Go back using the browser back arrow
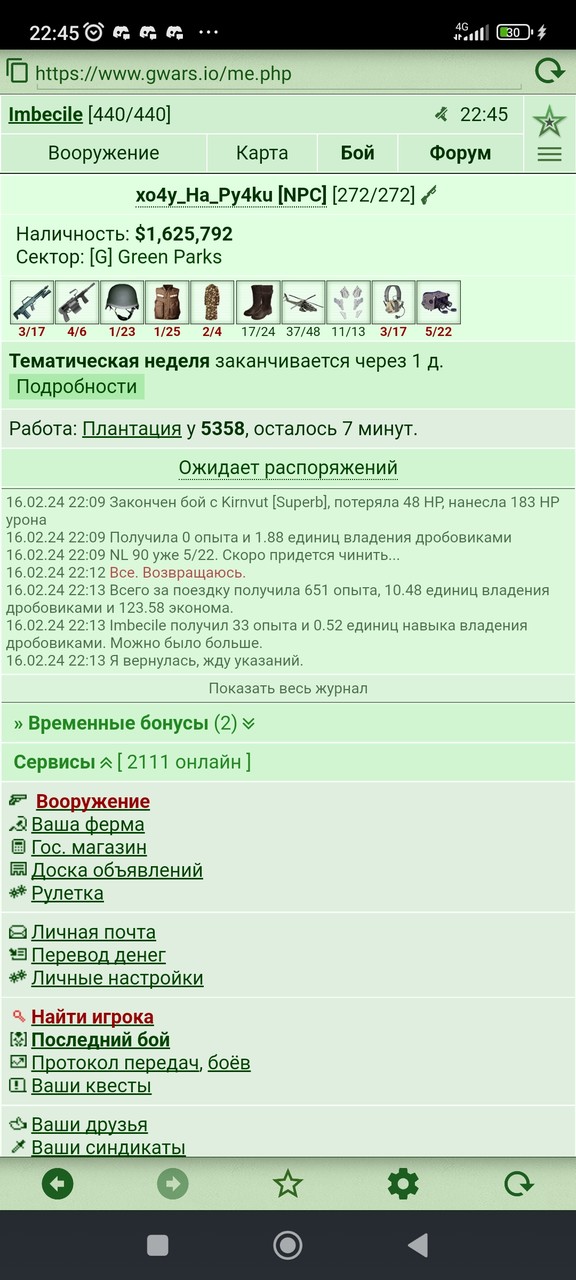The height and width of the screenshot is (1280, 576). coord(58,1185)
